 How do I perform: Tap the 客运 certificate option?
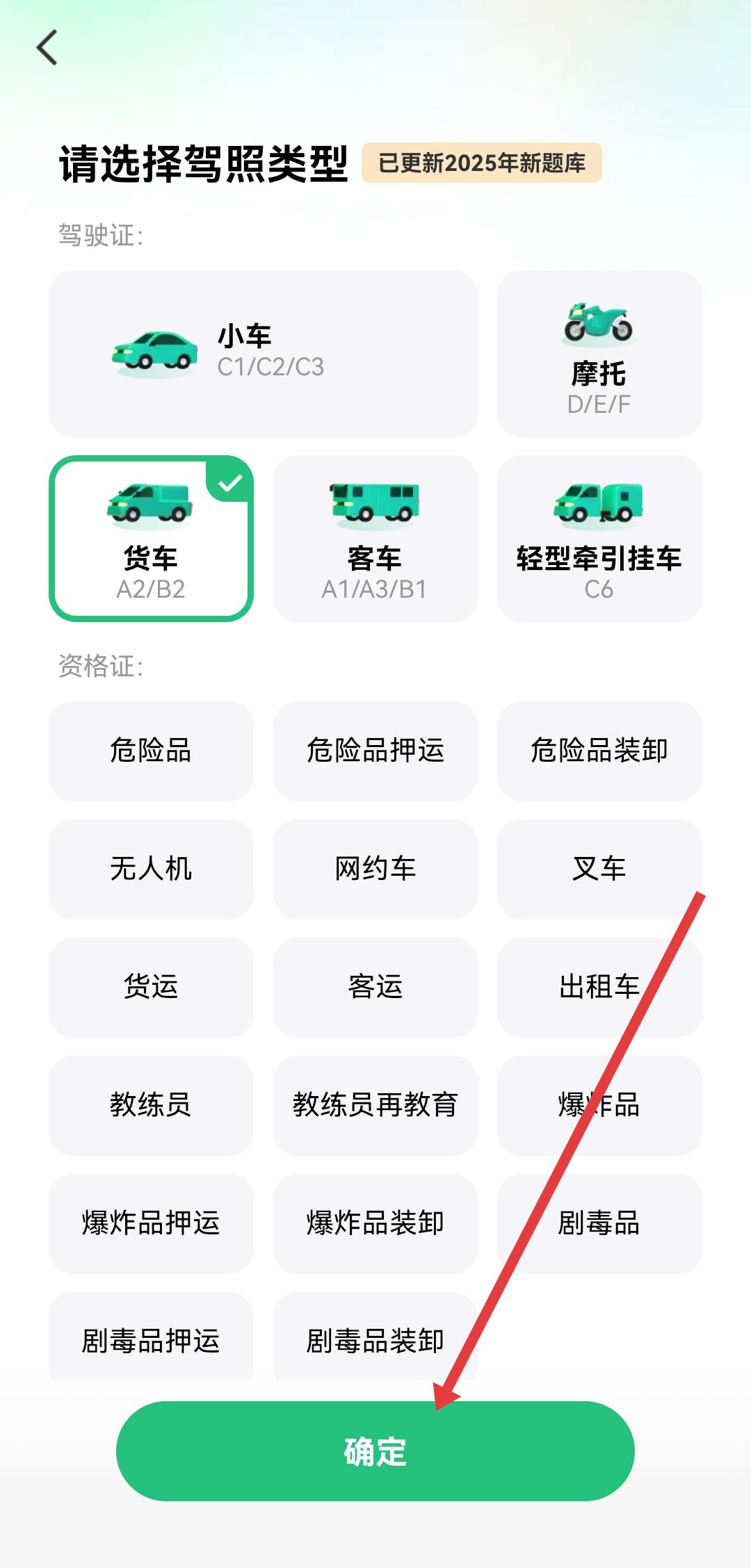[375, 987]
